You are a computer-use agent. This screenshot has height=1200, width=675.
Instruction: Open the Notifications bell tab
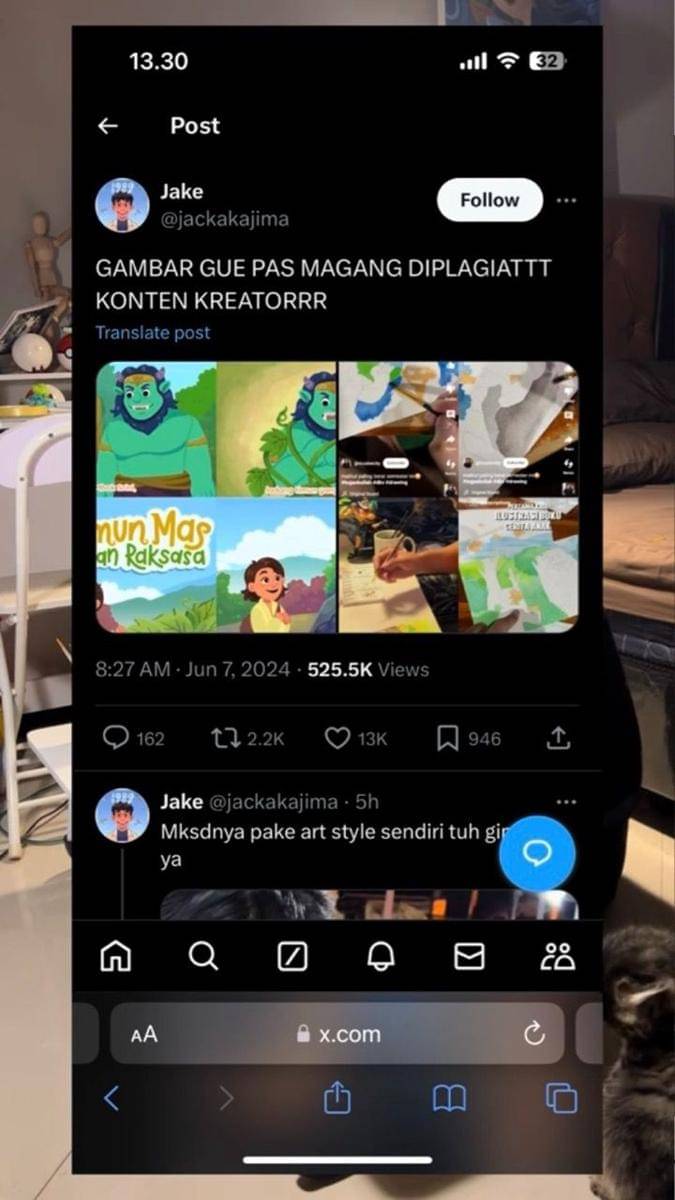(381, 957)
